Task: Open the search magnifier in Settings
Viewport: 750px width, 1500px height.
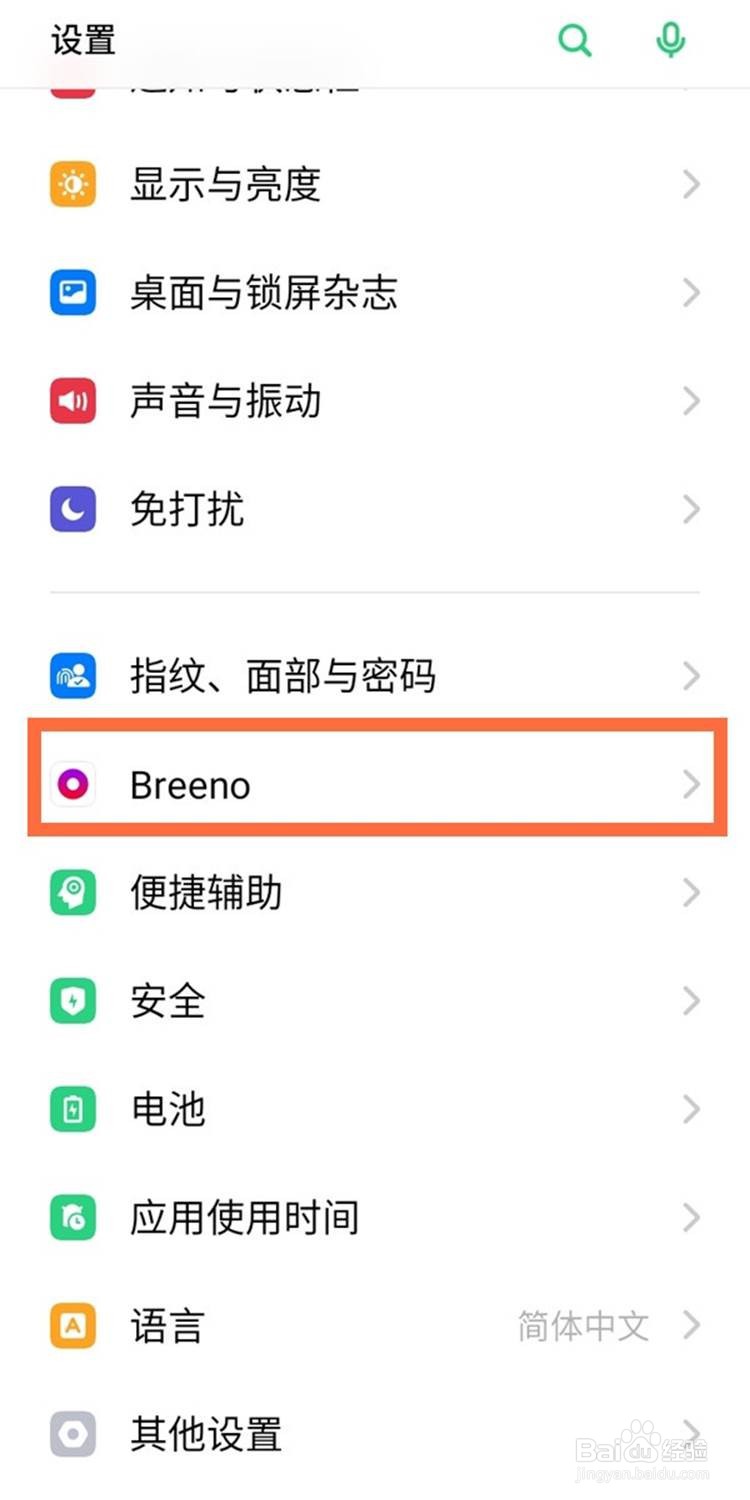Action: point(575,40)
